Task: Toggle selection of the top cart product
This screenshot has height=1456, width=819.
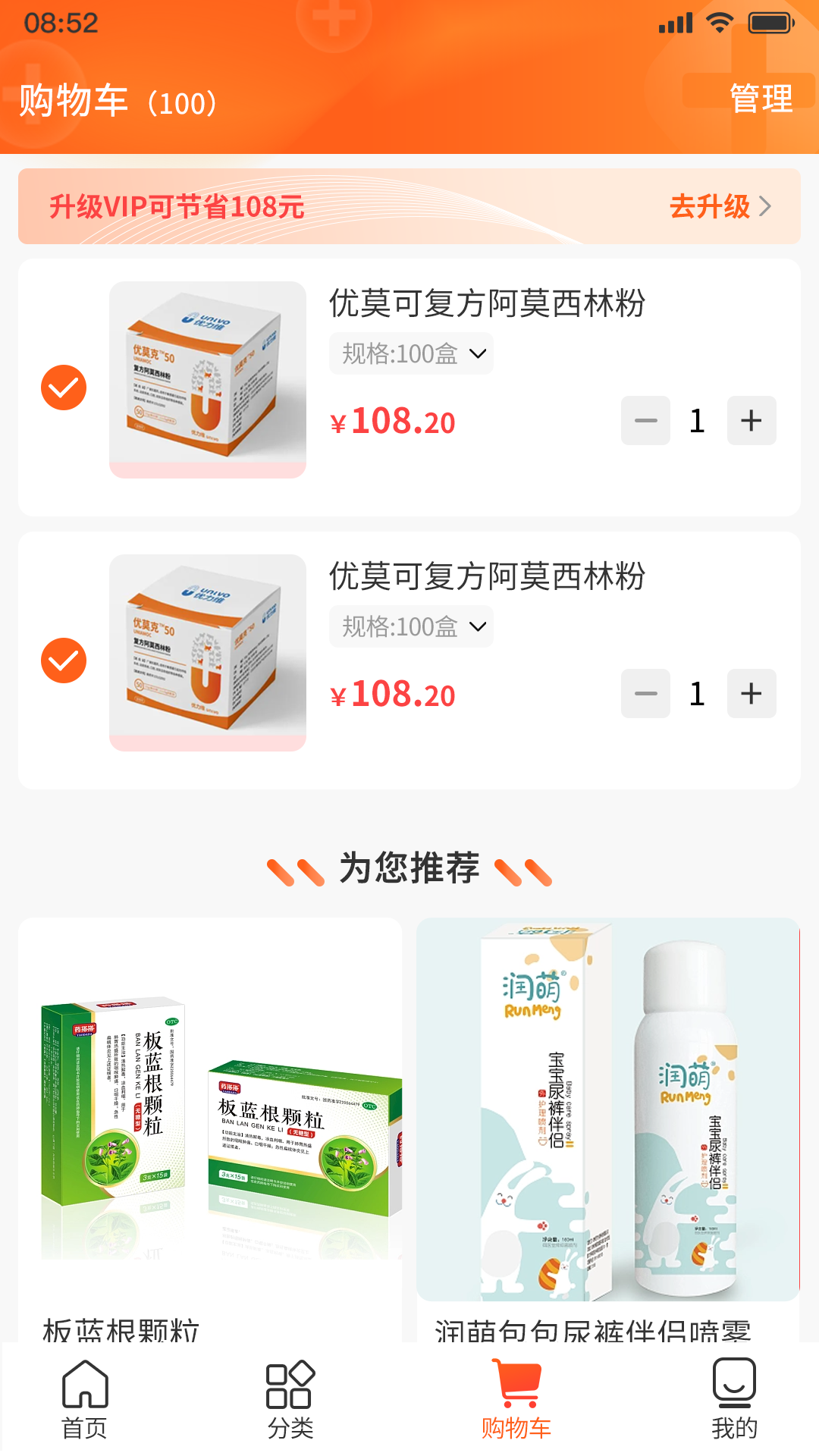Action: coord(64,388)
